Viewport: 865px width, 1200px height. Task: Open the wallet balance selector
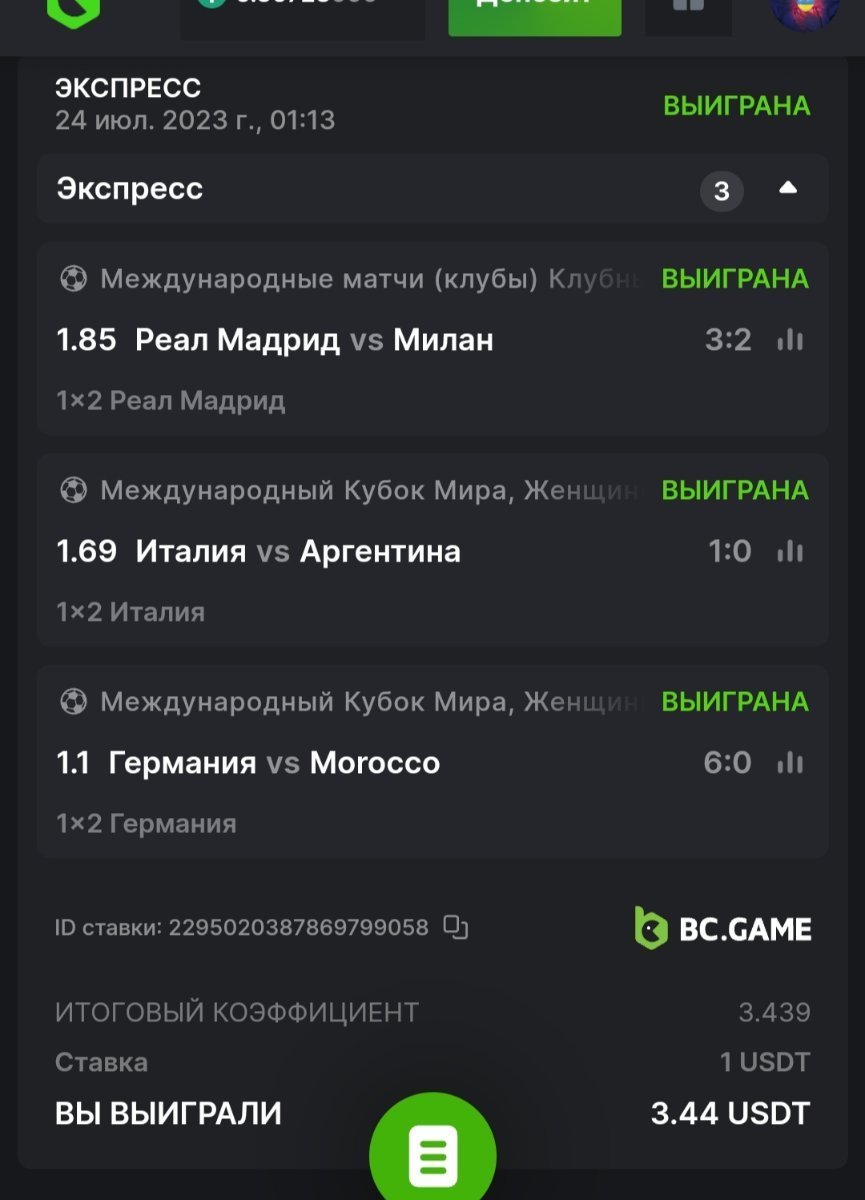point(302,14)
